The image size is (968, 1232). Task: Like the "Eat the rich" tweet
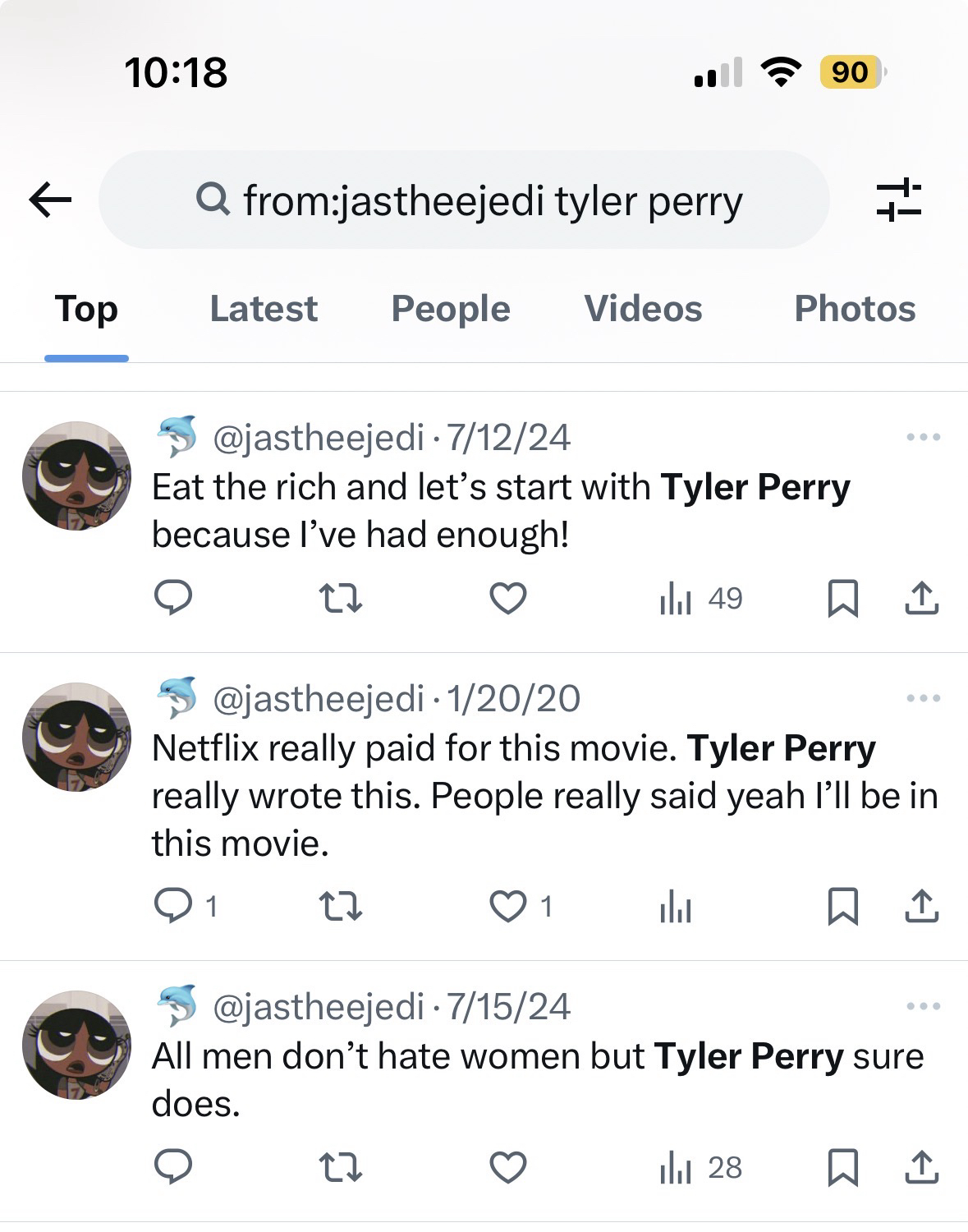(x=508, y=598)
